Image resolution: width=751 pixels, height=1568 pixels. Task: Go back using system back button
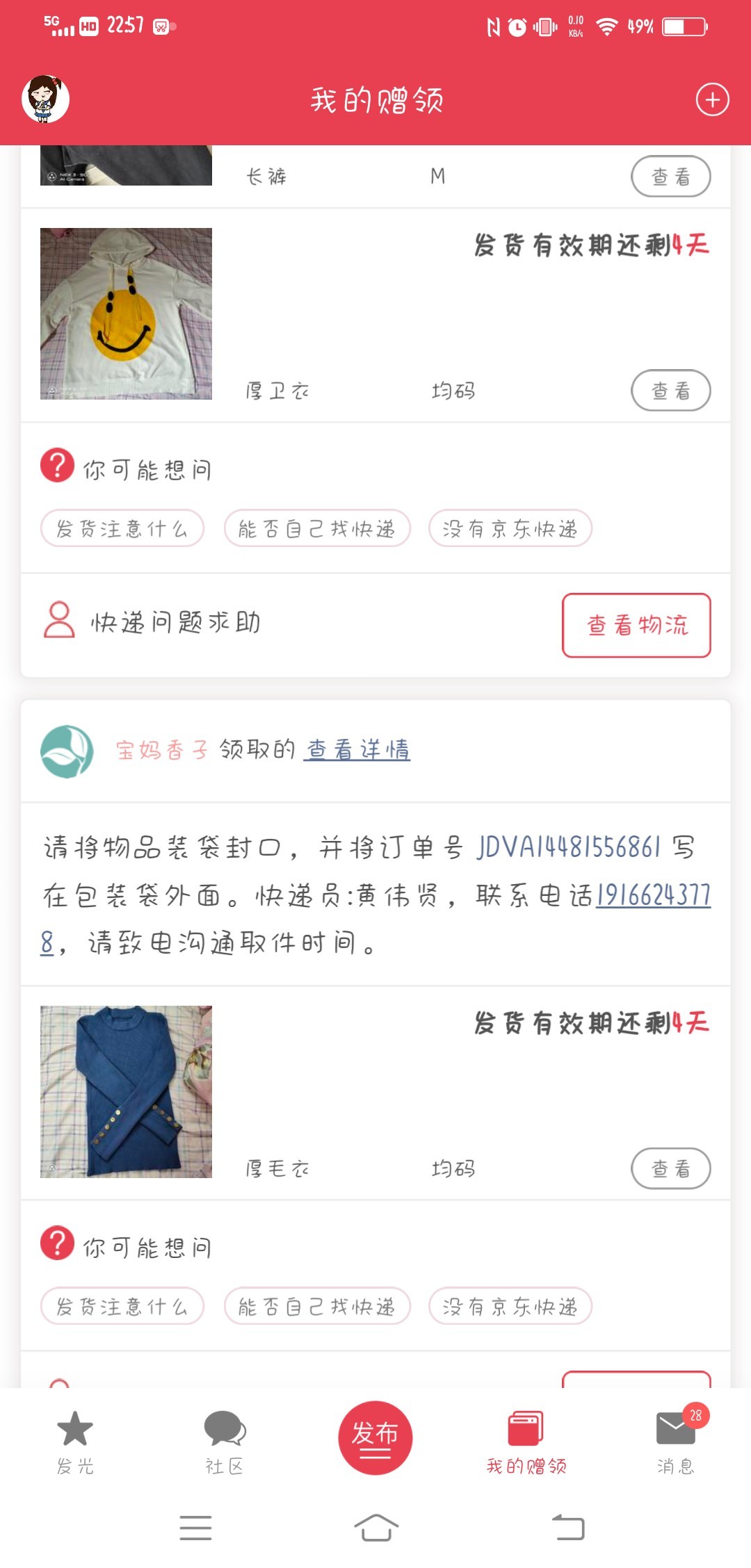[568, 1528]
